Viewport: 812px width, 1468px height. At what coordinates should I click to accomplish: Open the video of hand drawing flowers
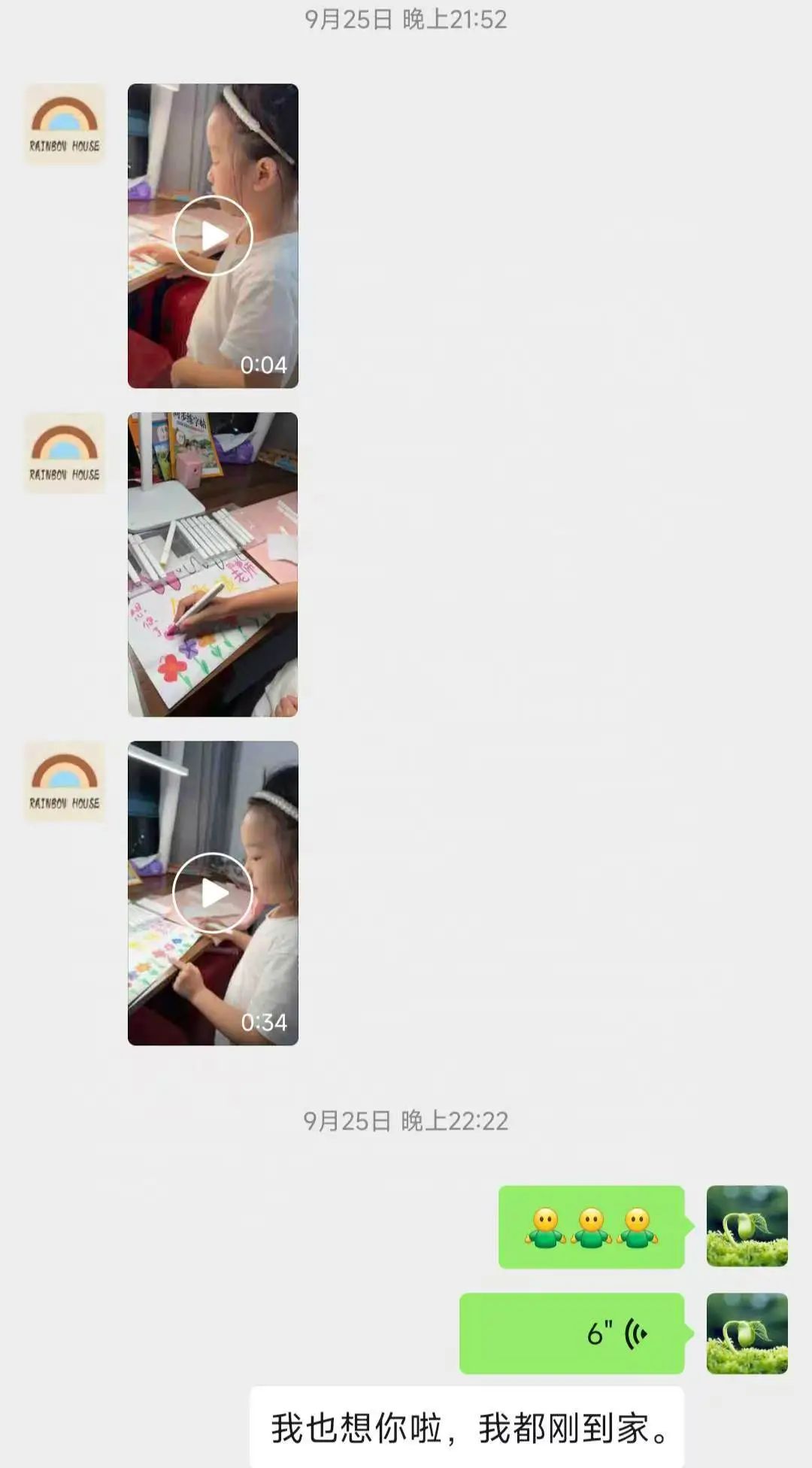(213, 564)
